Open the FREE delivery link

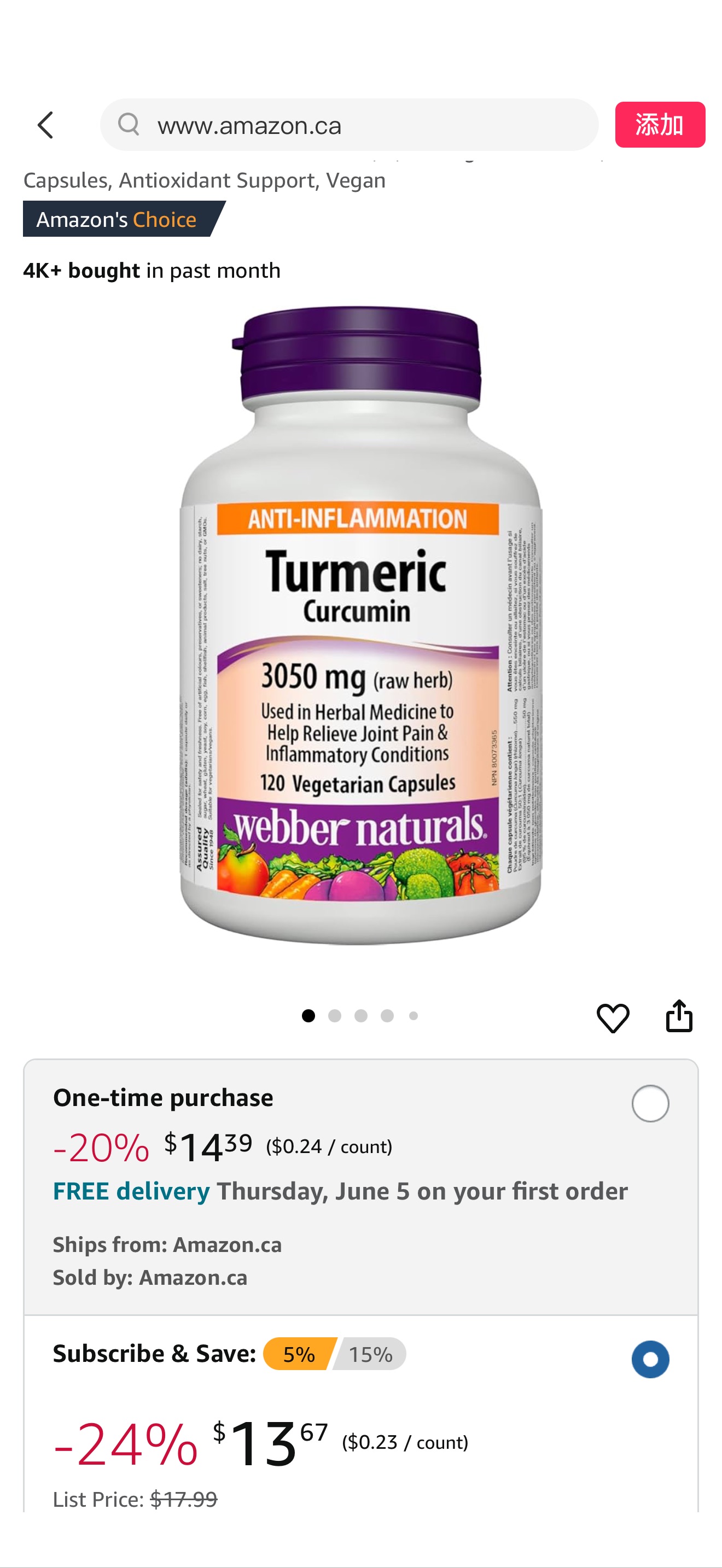coord(130,1191)
